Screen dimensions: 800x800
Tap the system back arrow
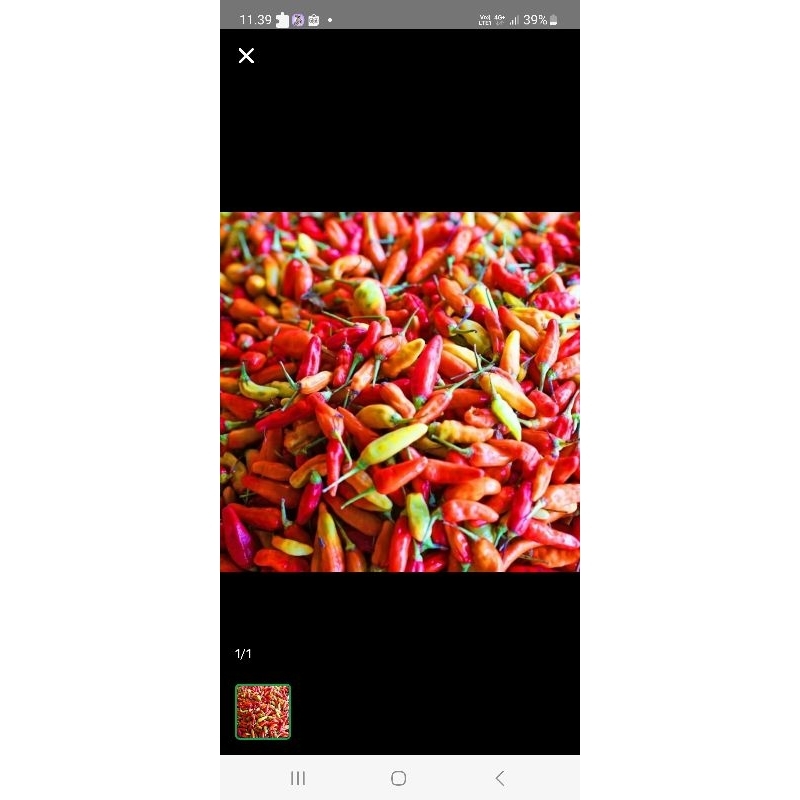[500, 778]
